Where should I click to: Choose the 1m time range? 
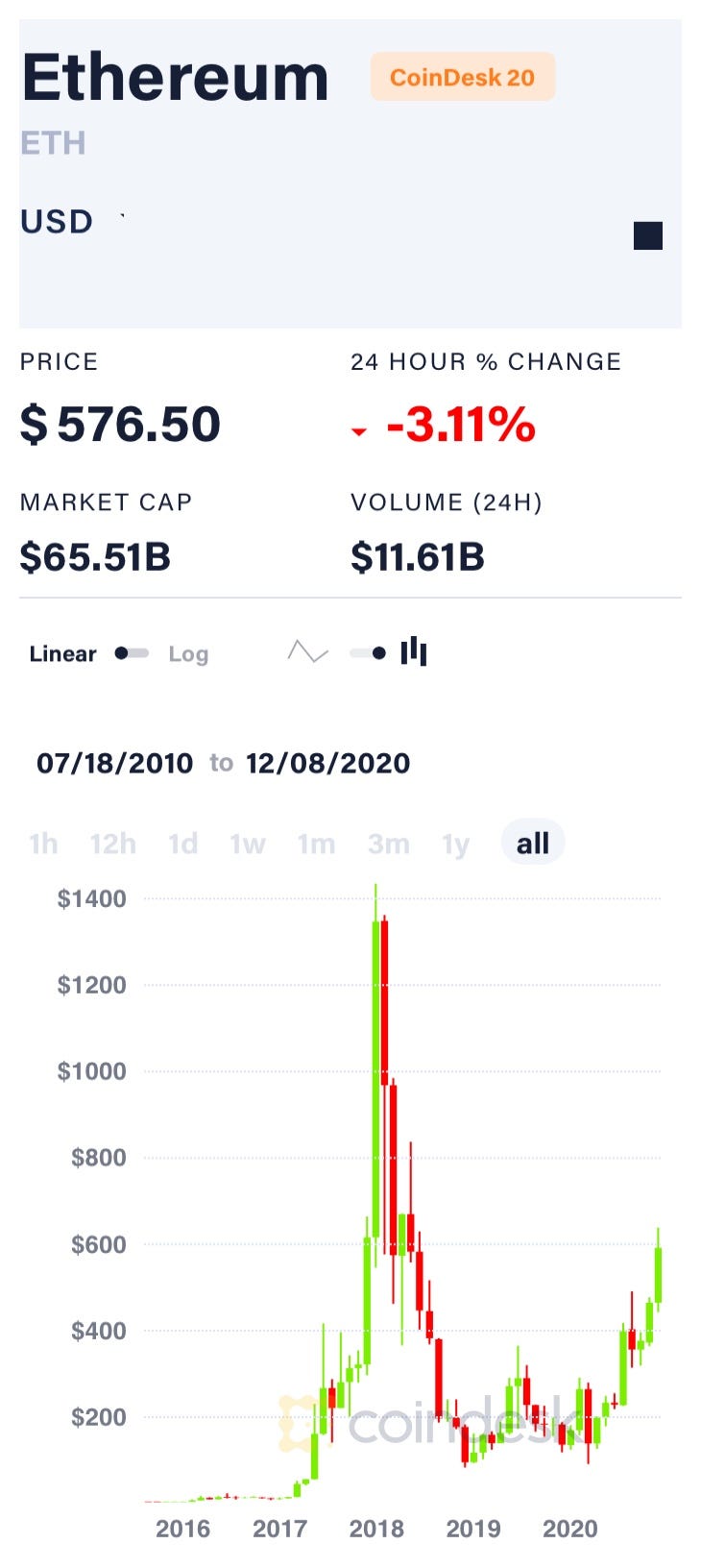point(316,844)
